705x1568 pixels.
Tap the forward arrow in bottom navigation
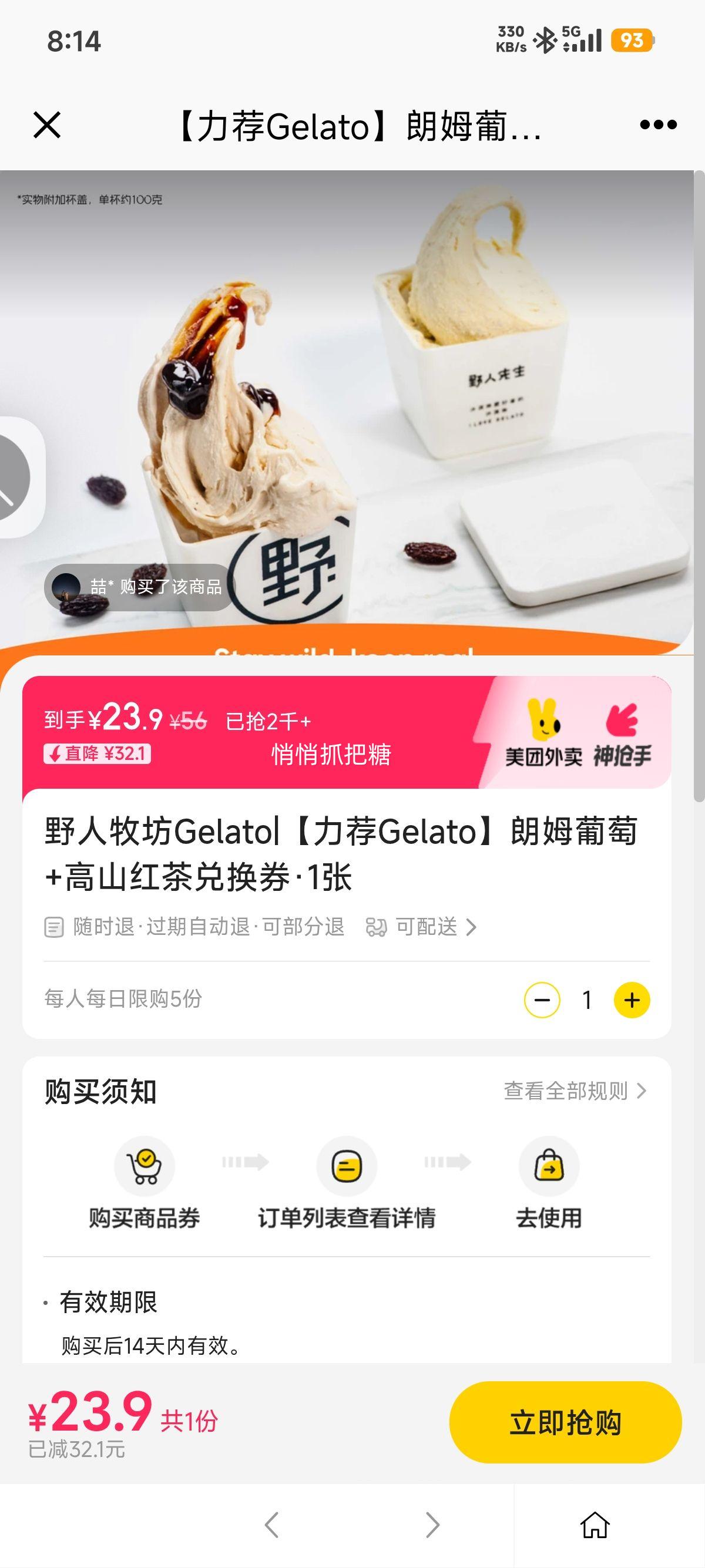pyautogui.click(x=431, y=1524)
